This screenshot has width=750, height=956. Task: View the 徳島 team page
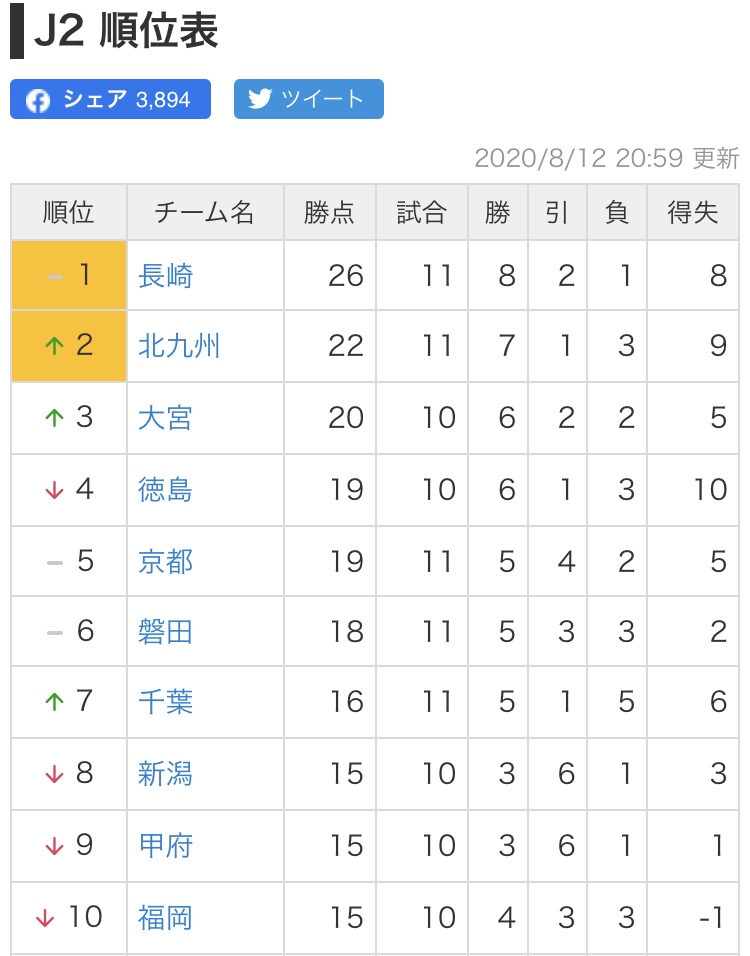pyautogui.click(x=165, y=489)
